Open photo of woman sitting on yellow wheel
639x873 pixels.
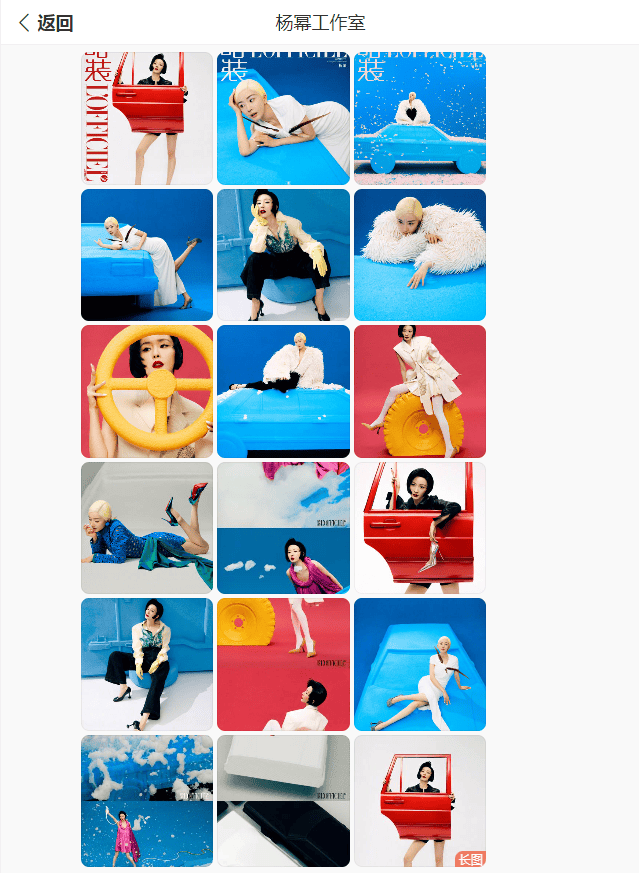pos(419,391)
